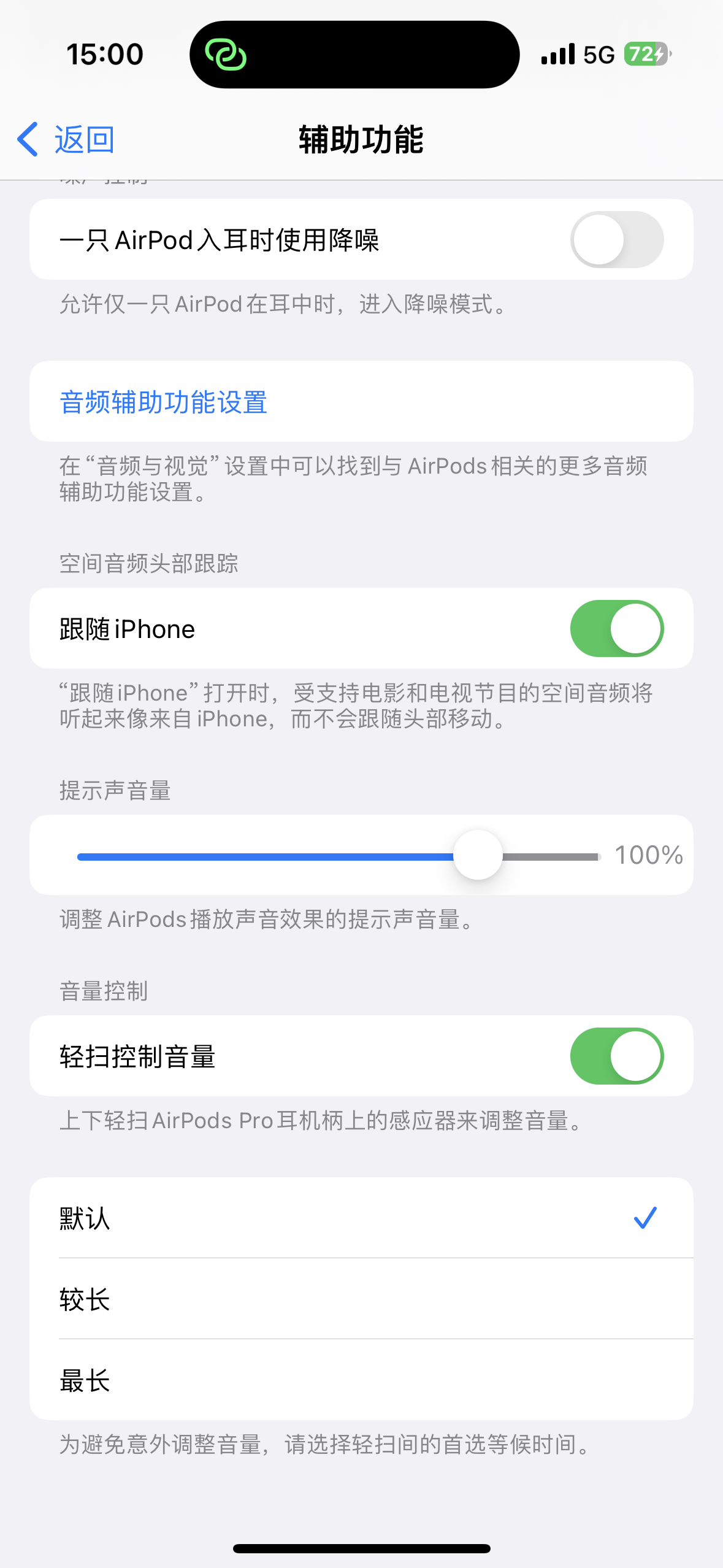The image size is (723, 1568).
Task: Choose 较长 wait time option
Action: tap(361, 1299)
